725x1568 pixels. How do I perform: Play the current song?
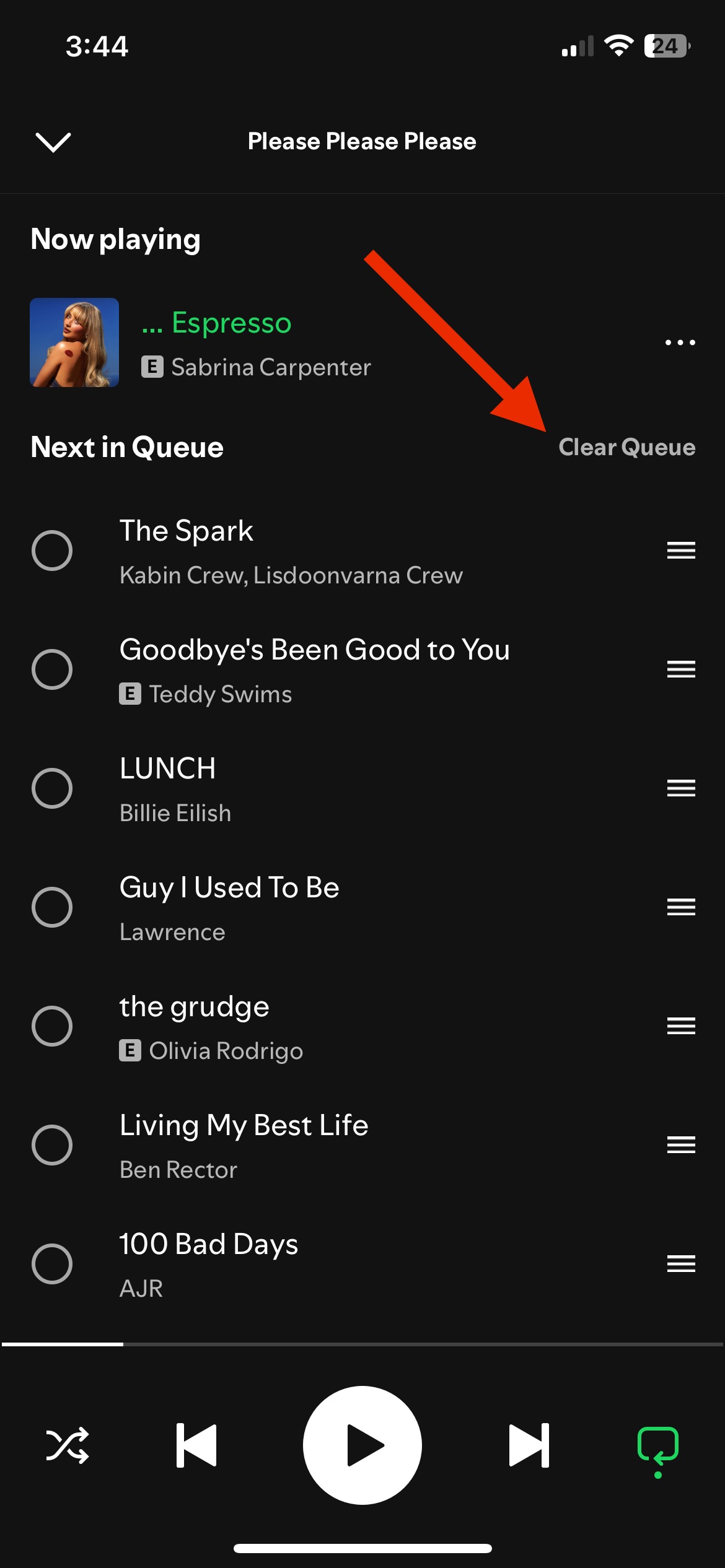pos(362,1445)
